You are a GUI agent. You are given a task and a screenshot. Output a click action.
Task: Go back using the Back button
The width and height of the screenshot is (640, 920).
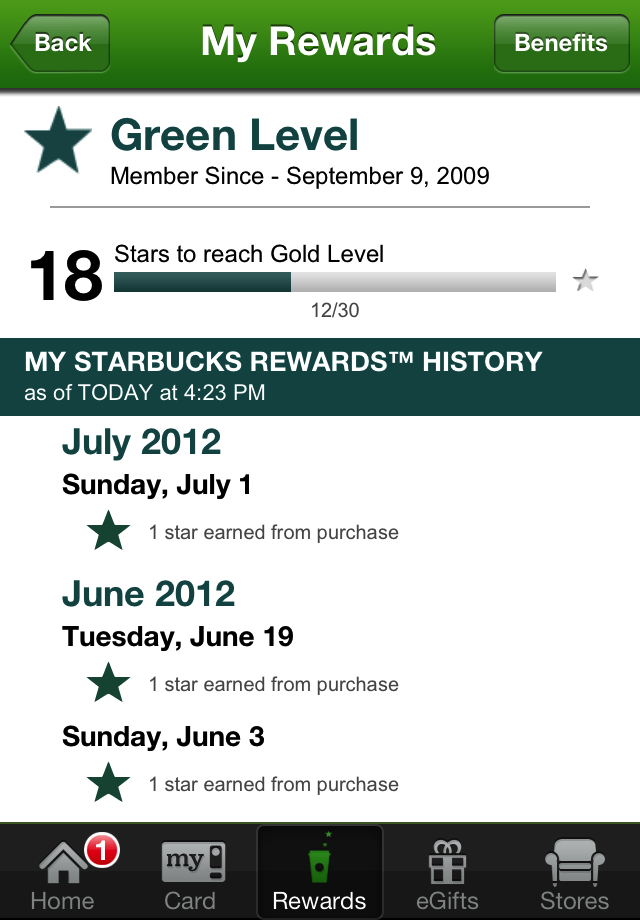[60, 43]
